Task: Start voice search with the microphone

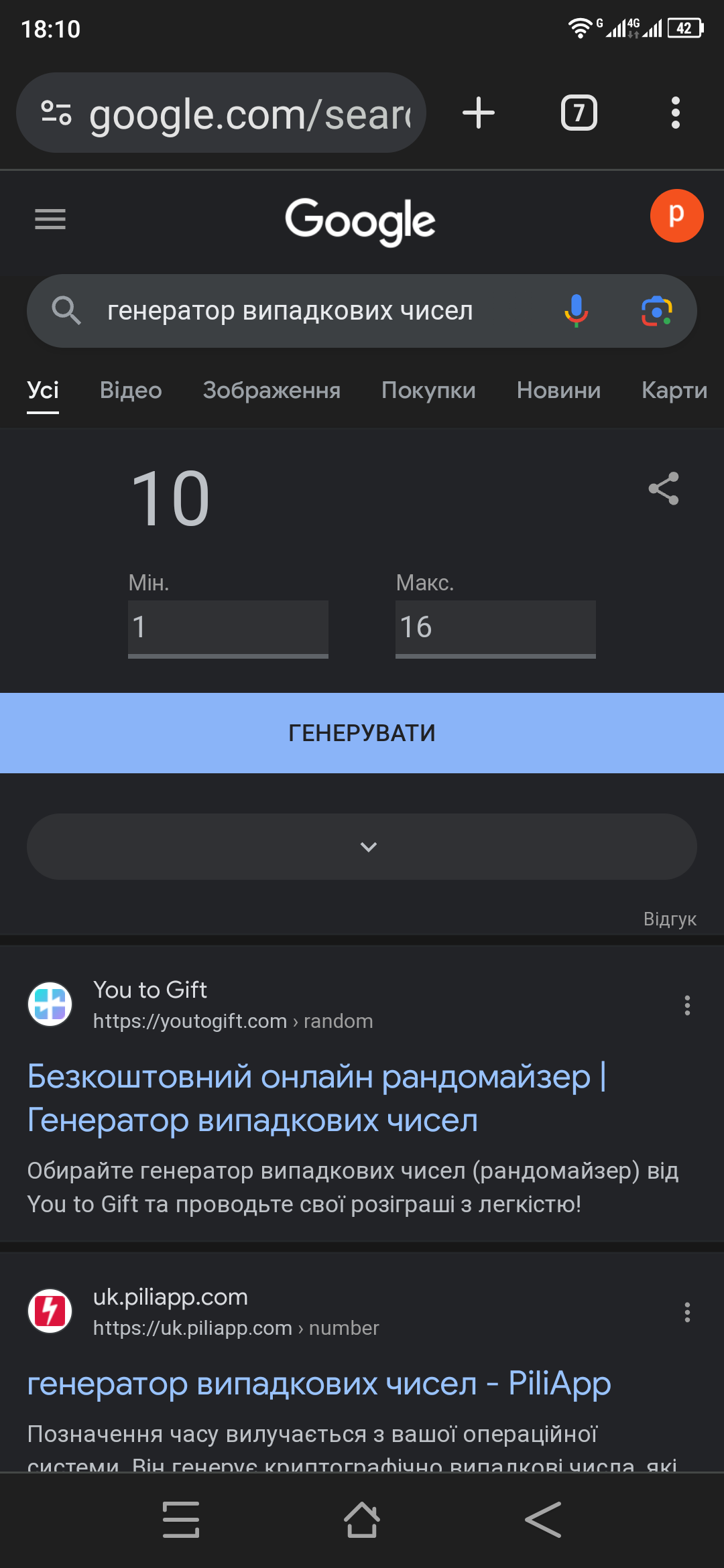Action: [576, 311]
